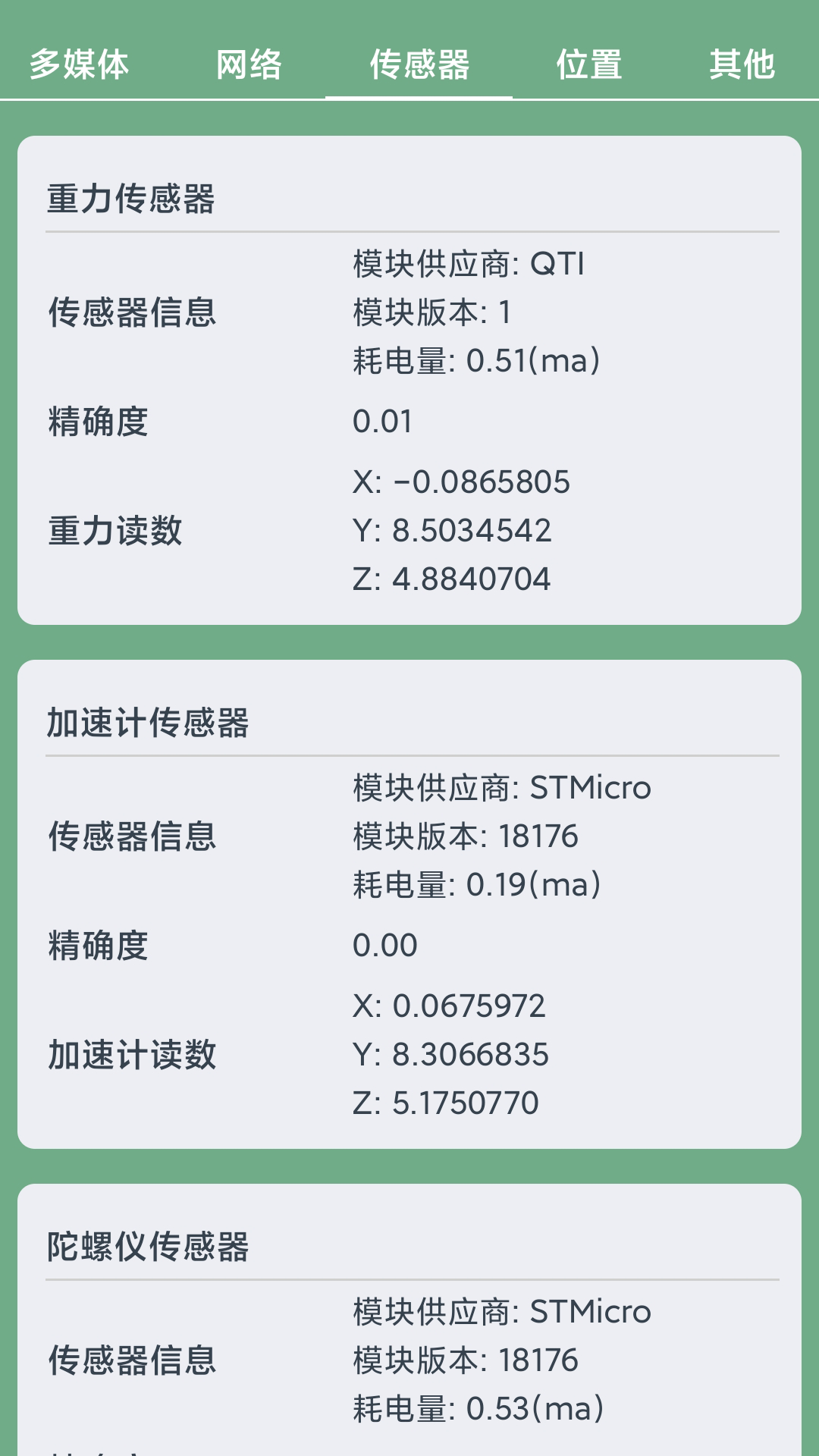The image size is (819, 1456).
Task: Select the gravity X reading -0.0865805
Action: (x=463, y=482)
